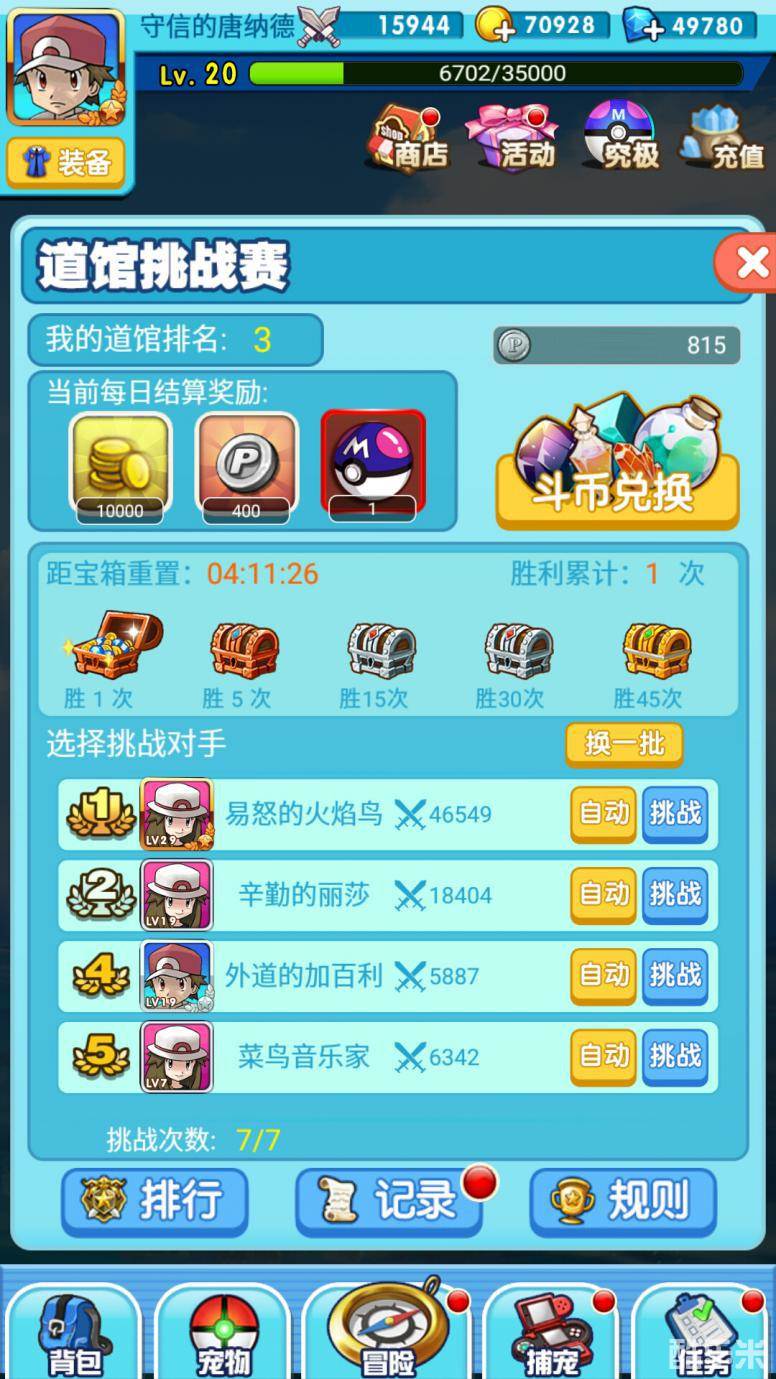The height and width of the screenshot is (1379, 776).
Task: Tap 挑战 for 外道的加百利
Action: [675, 976]
